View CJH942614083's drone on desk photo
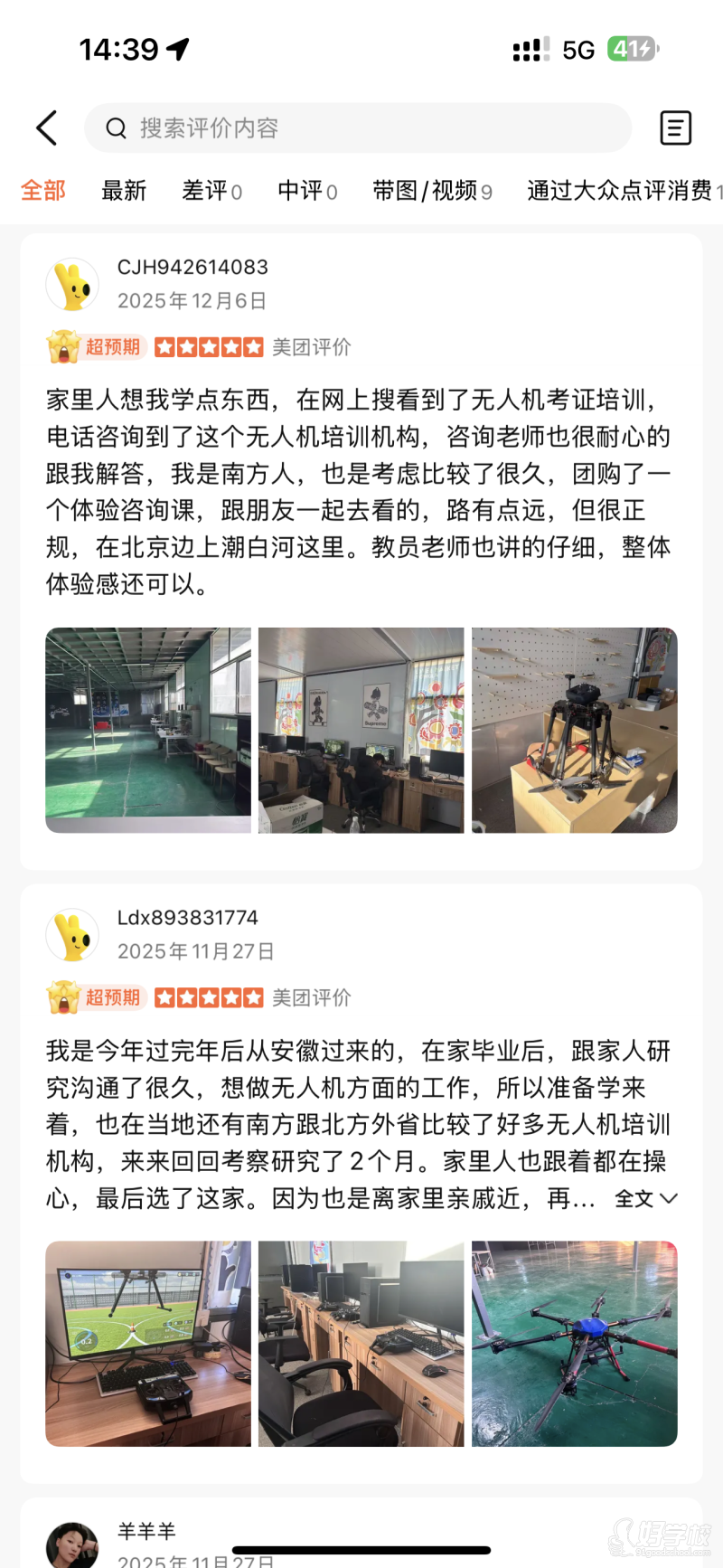This screenshot has height=1568, width=723. pos(574,730)
